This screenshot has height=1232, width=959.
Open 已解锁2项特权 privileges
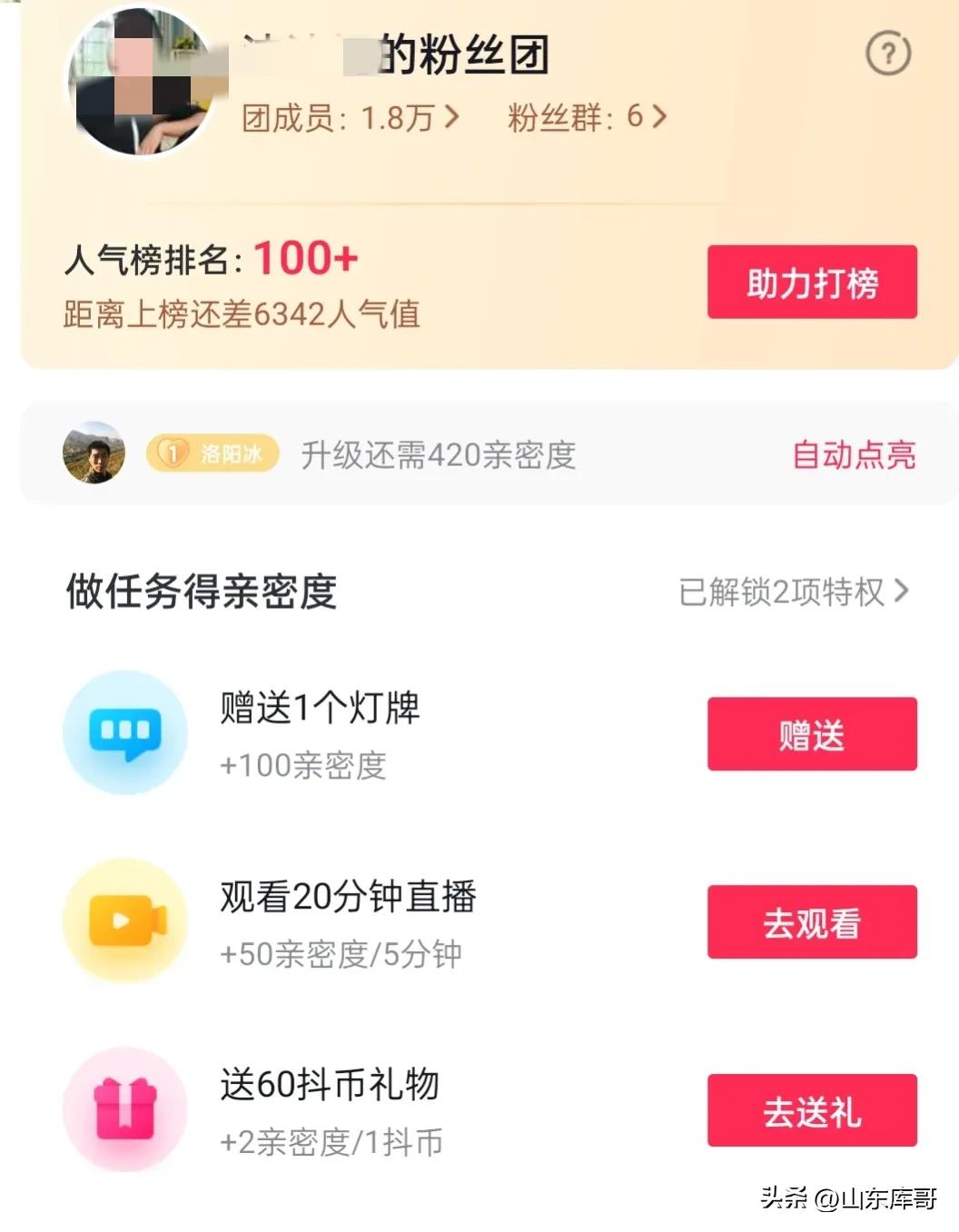[793, 592]
